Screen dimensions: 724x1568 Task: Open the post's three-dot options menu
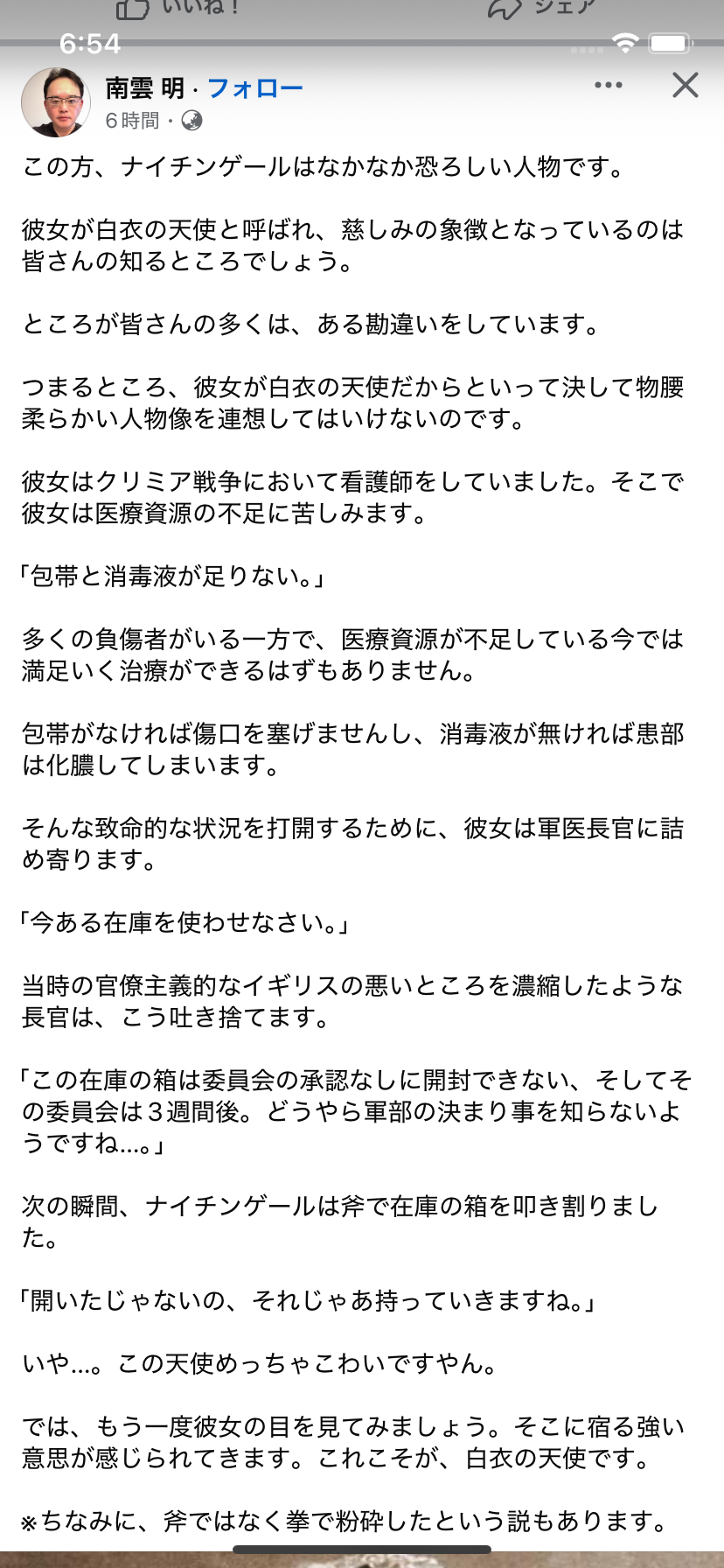[x=608, y=85]
